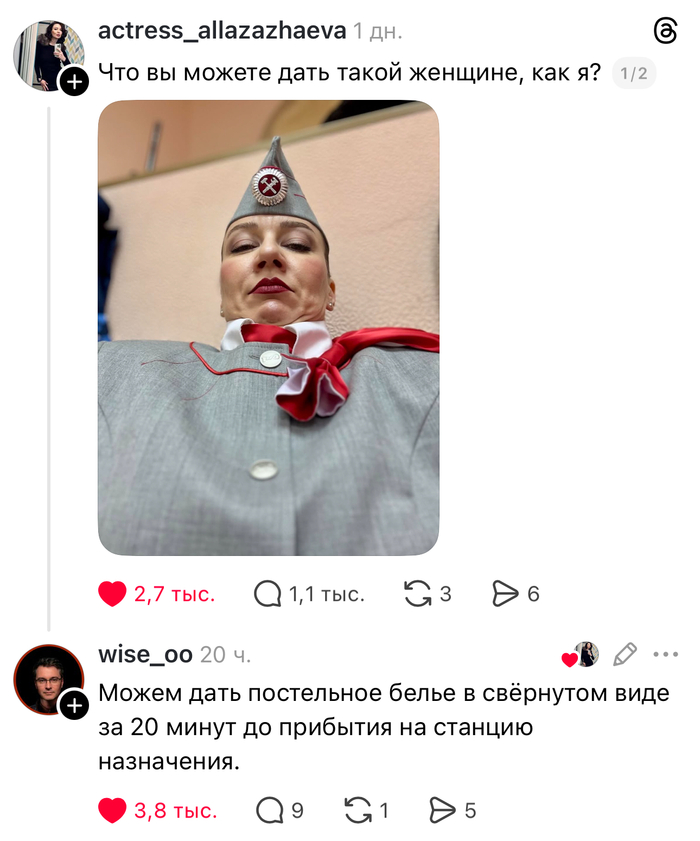Open actress_allazazhaeva's profile via username
The image size is (700, 841).
(222, 30)
